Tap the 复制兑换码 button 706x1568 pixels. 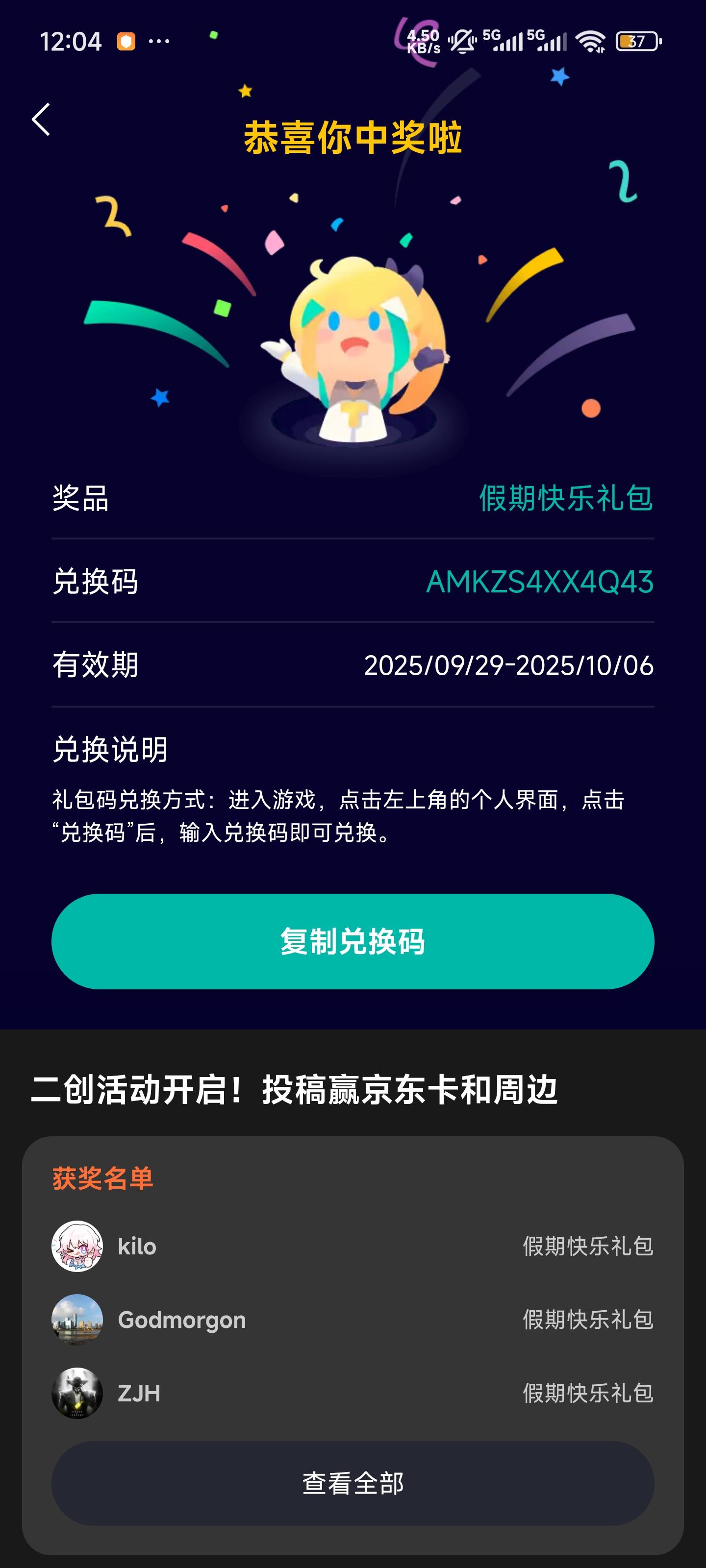tap(353, 941)
